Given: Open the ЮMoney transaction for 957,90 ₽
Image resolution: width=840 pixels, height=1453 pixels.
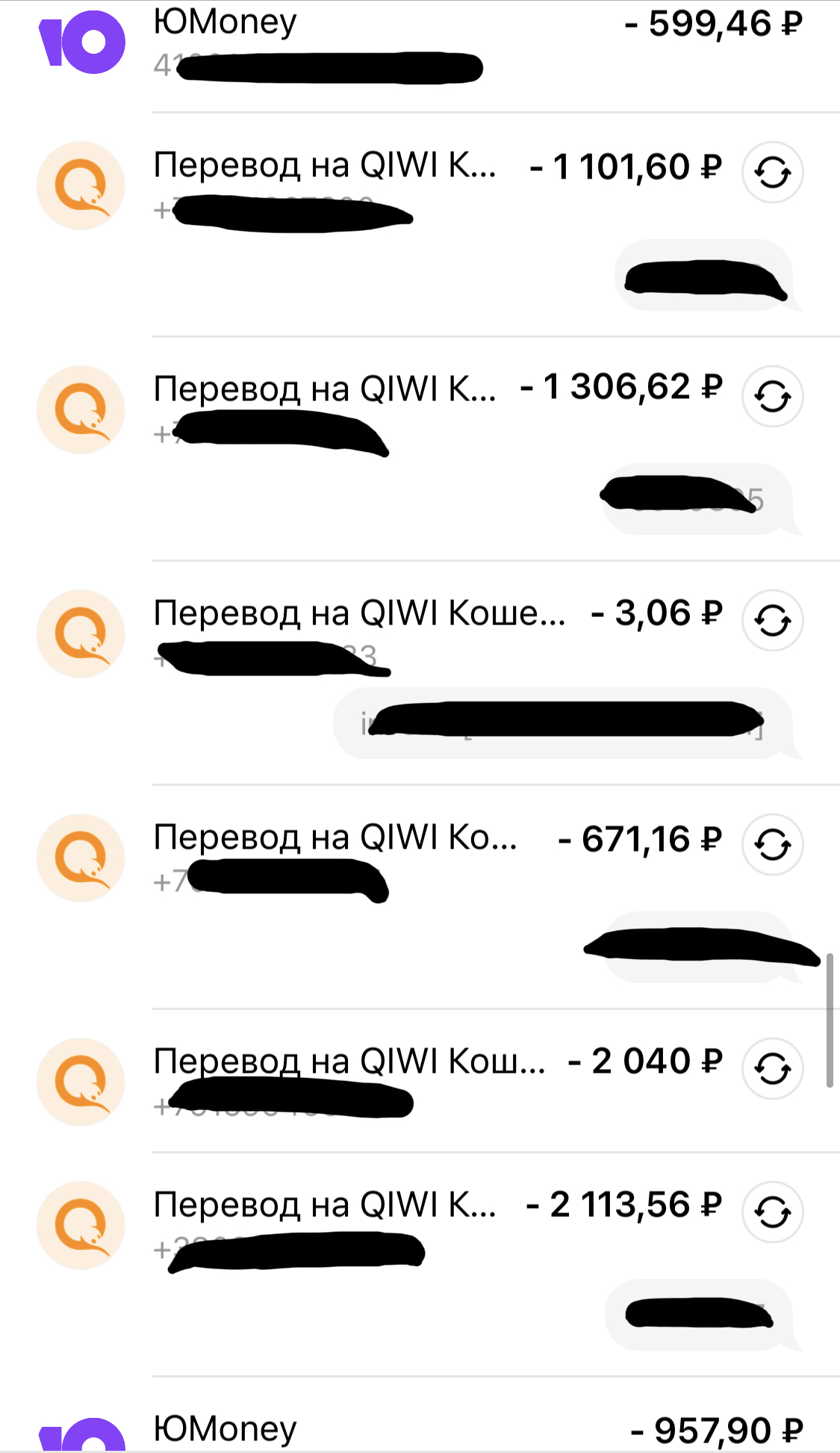Looking at the screenshot, I should tap(420, 1416).
